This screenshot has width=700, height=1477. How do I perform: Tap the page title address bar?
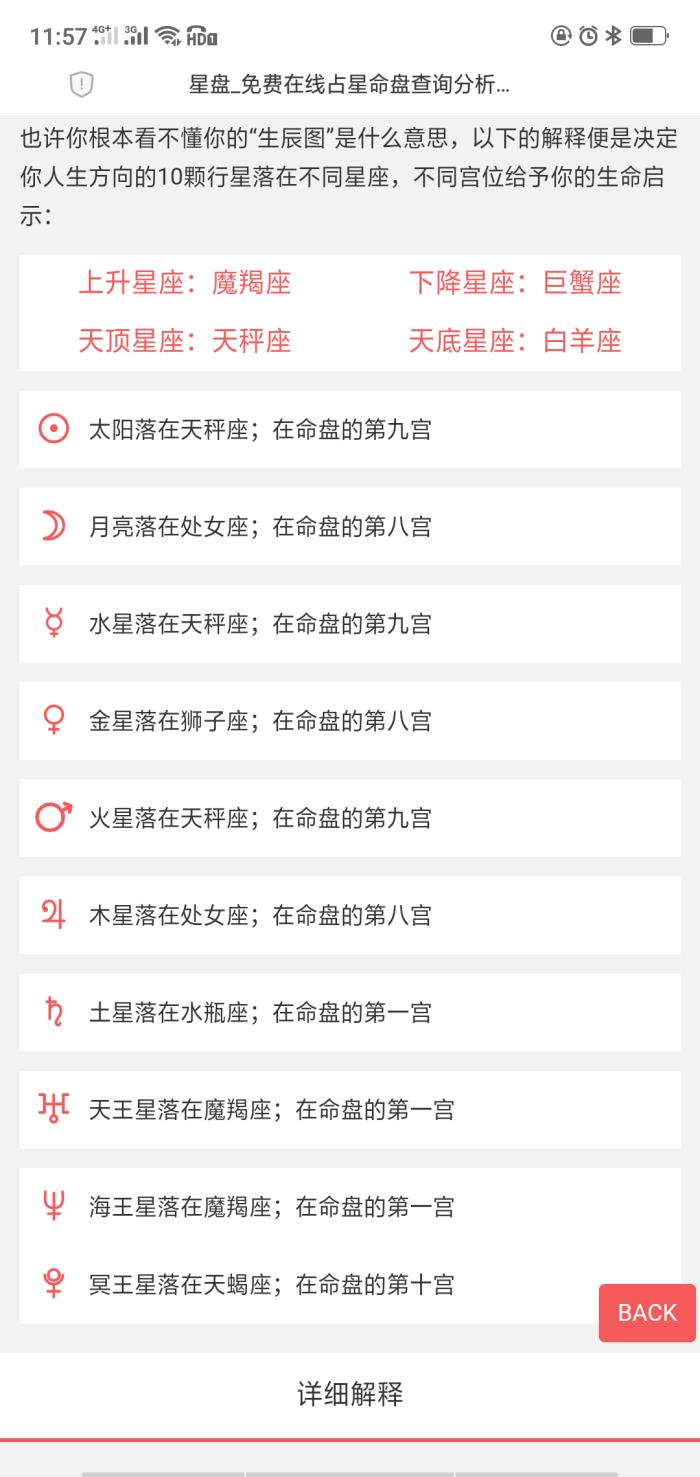349,86
